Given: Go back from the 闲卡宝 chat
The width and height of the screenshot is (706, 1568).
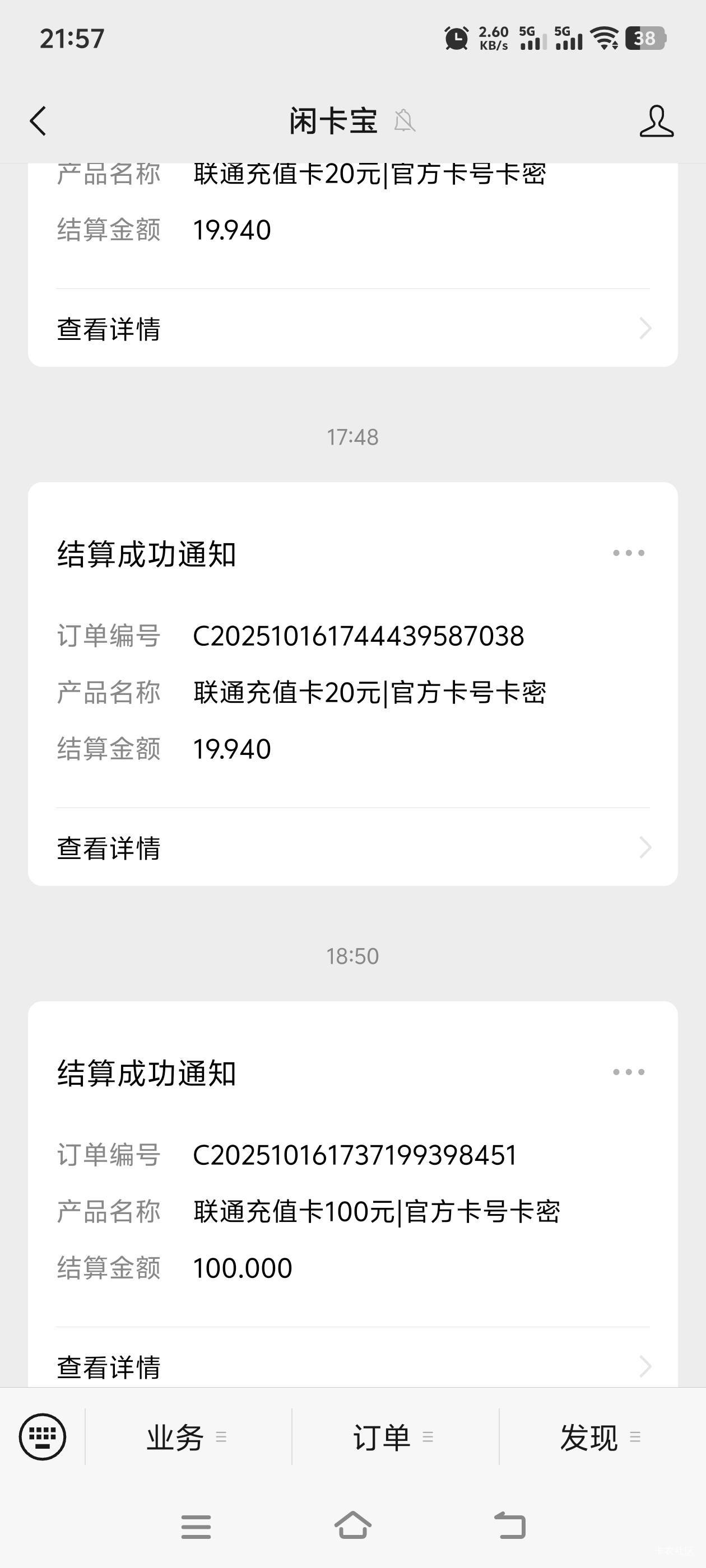Looking at the screenshot, I should 38,120.
